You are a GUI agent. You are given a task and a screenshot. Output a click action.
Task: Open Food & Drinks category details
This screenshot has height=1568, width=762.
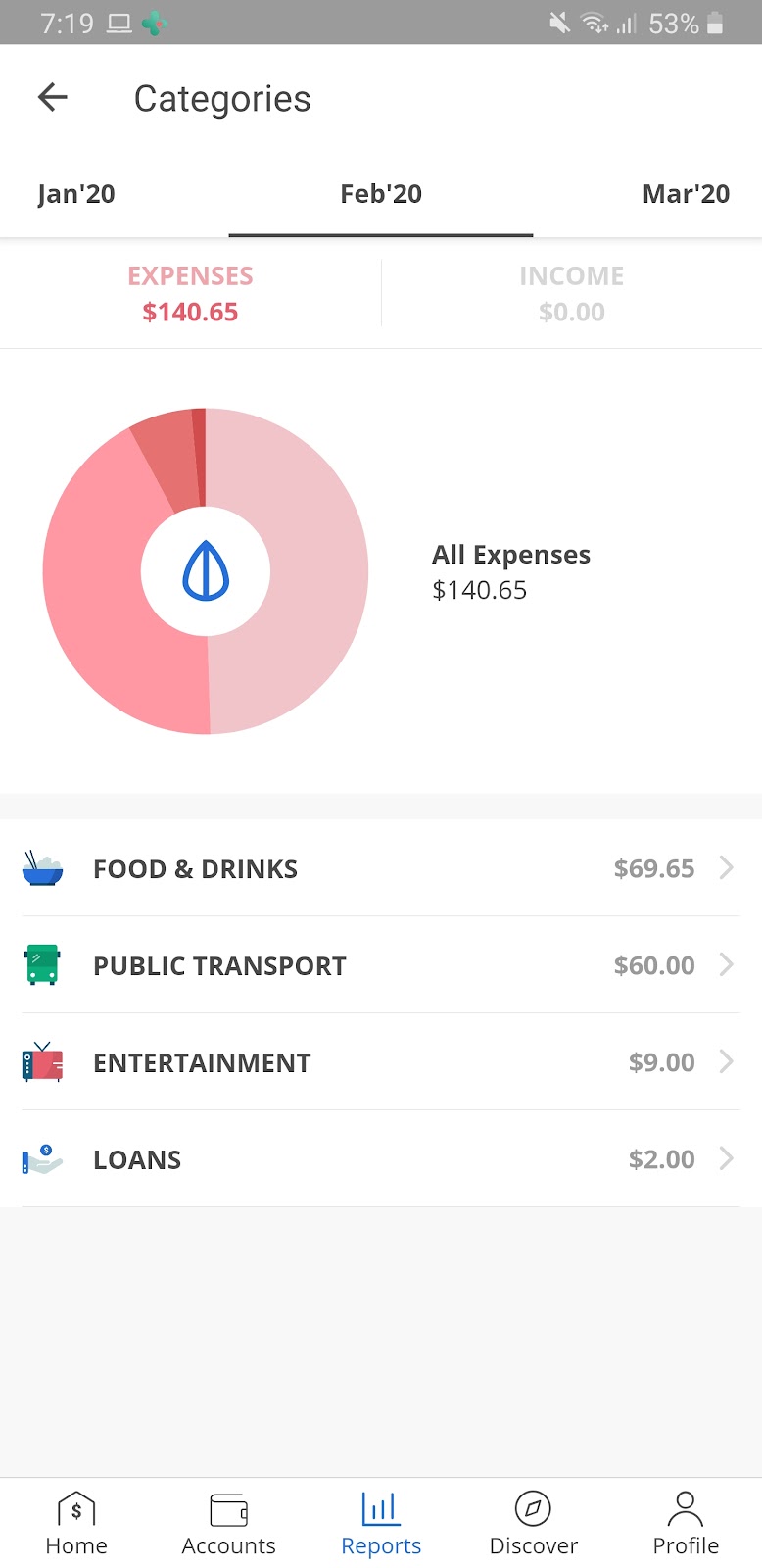(381, 868)
